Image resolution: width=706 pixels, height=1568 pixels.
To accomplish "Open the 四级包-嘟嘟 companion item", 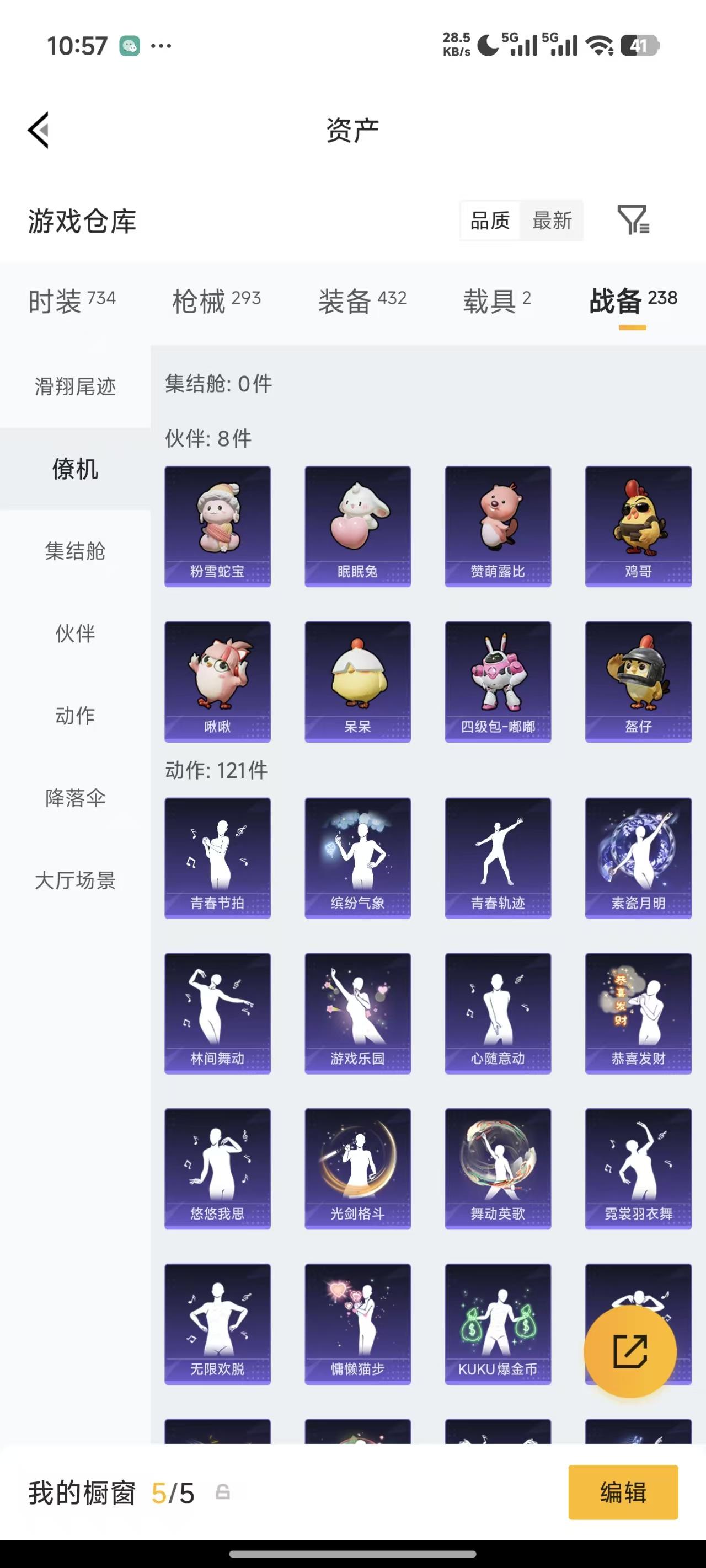I will tap(498, 680).
